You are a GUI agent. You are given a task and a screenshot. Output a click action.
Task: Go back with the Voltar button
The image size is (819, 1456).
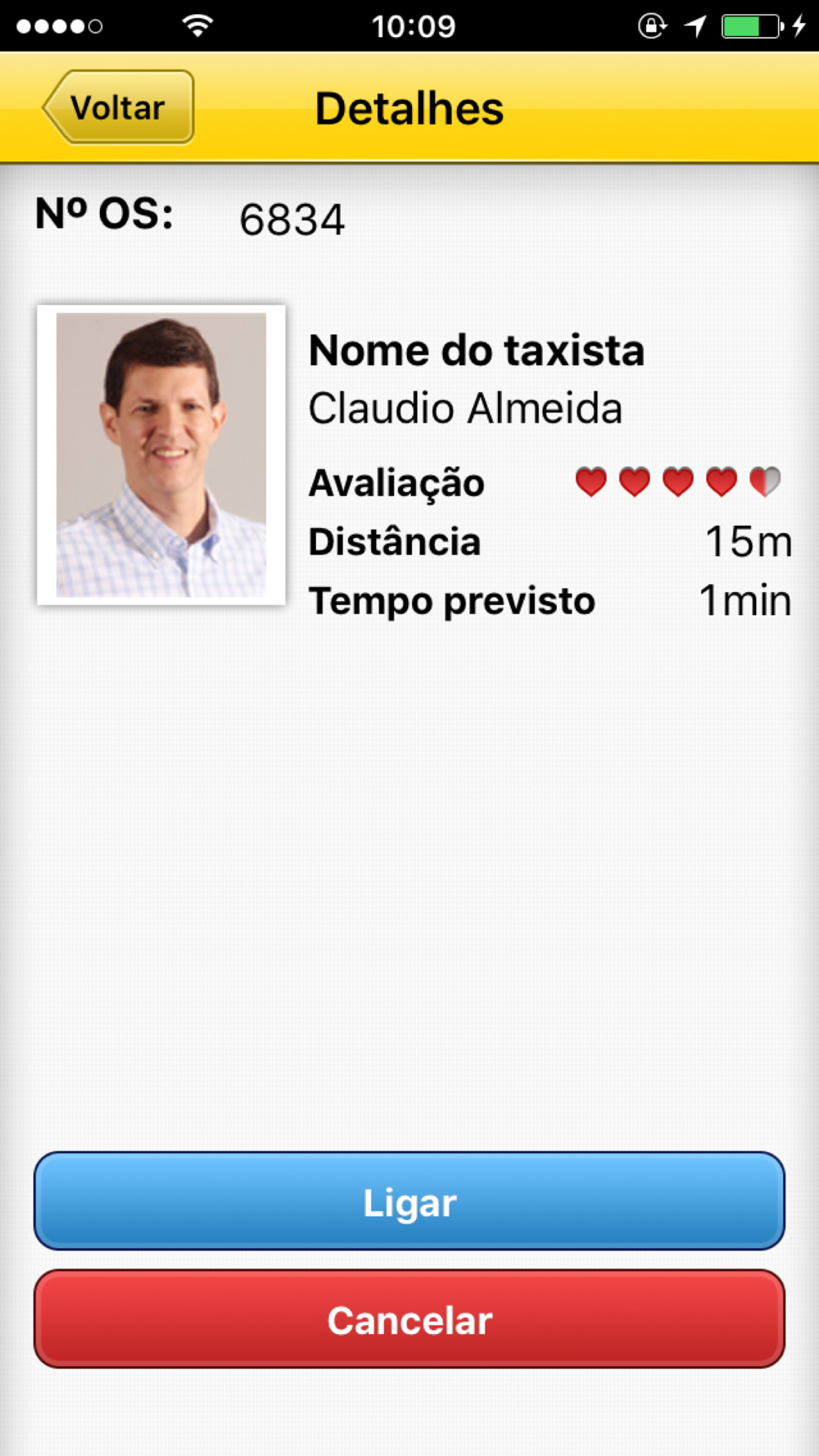click(x=119, y=107)
